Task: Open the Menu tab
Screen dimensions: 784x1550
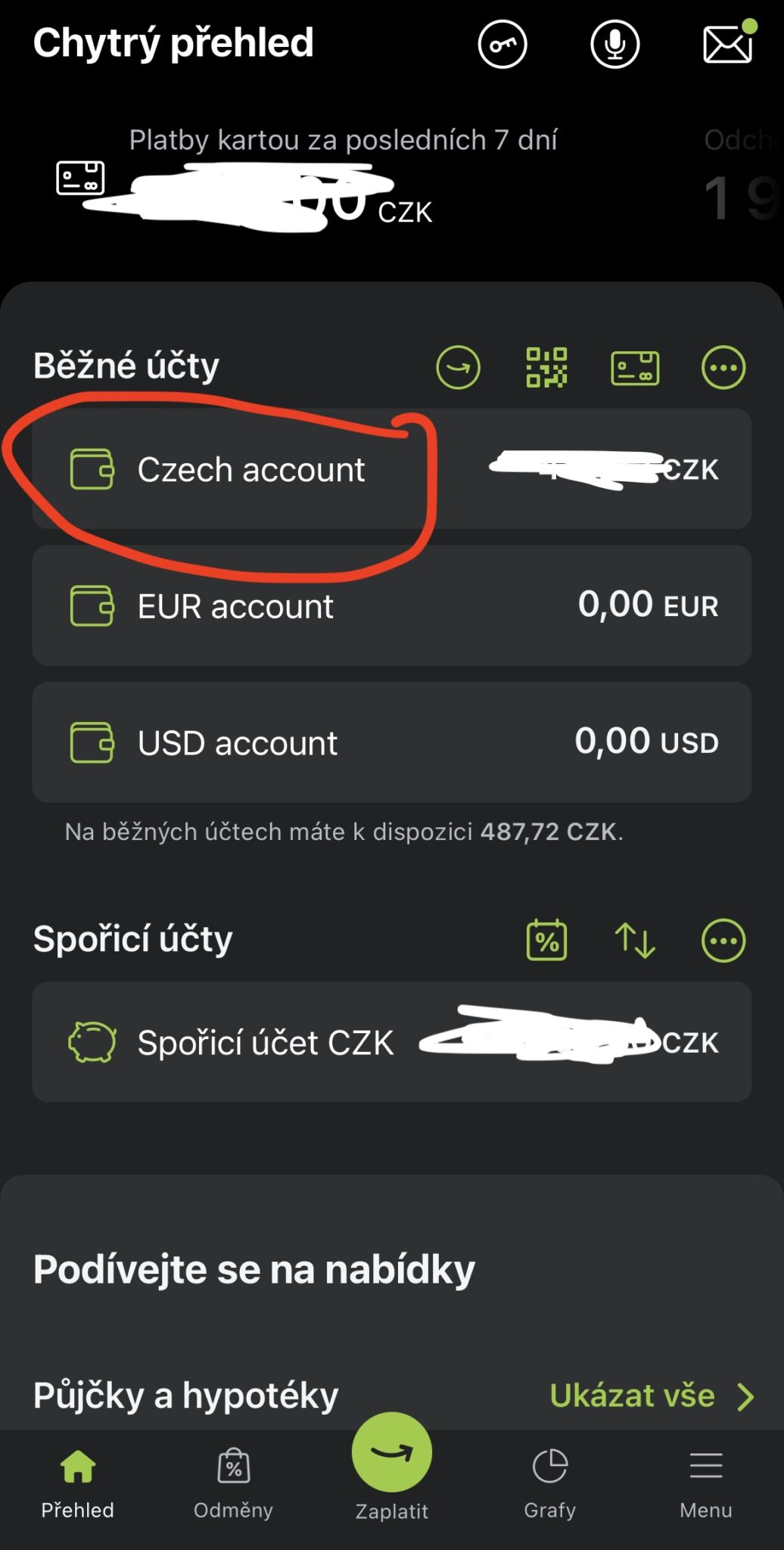Action: pyautogui.click(x=705, y=1482)
